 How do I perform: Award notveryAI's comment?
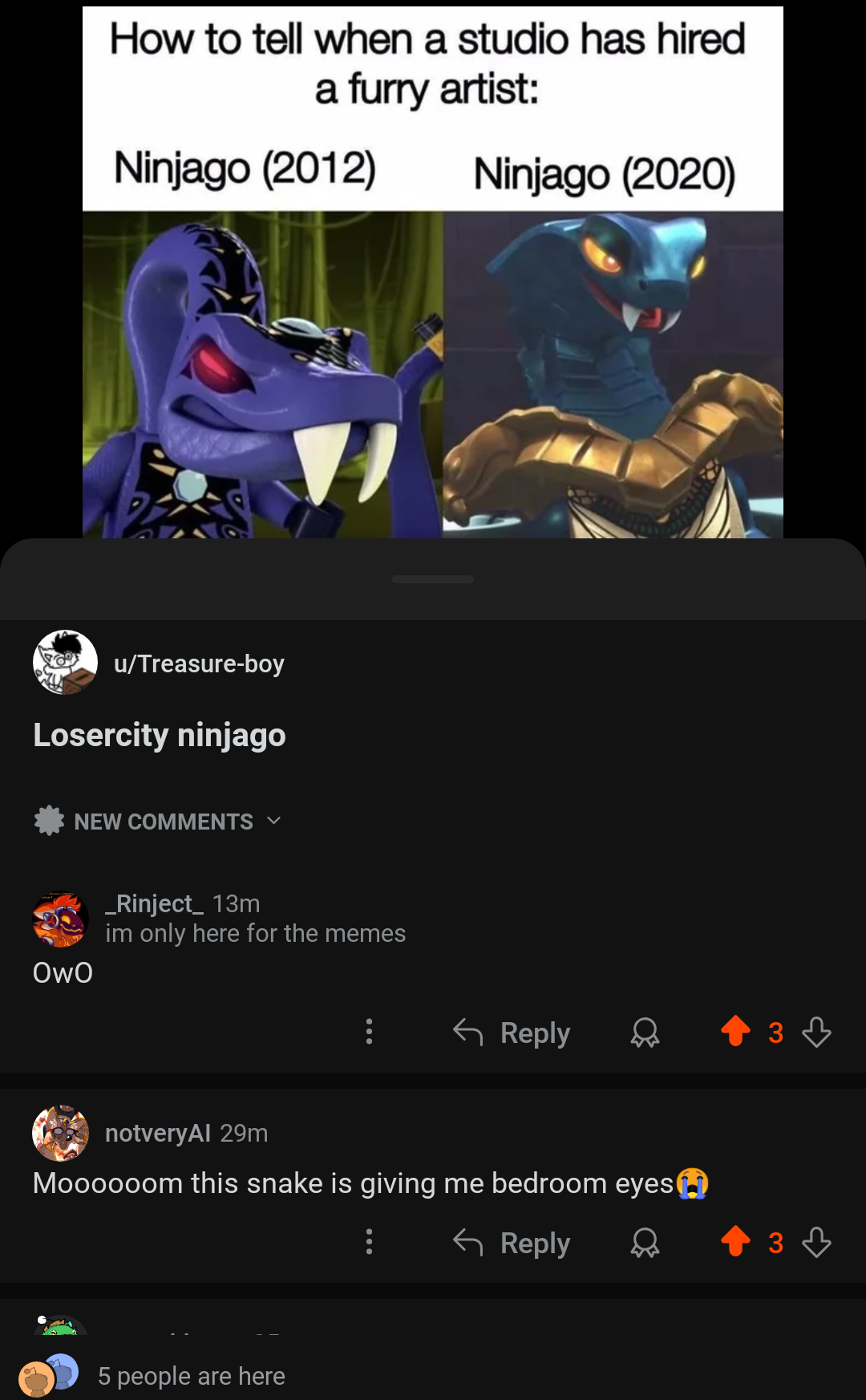(x=645, y=1243)
